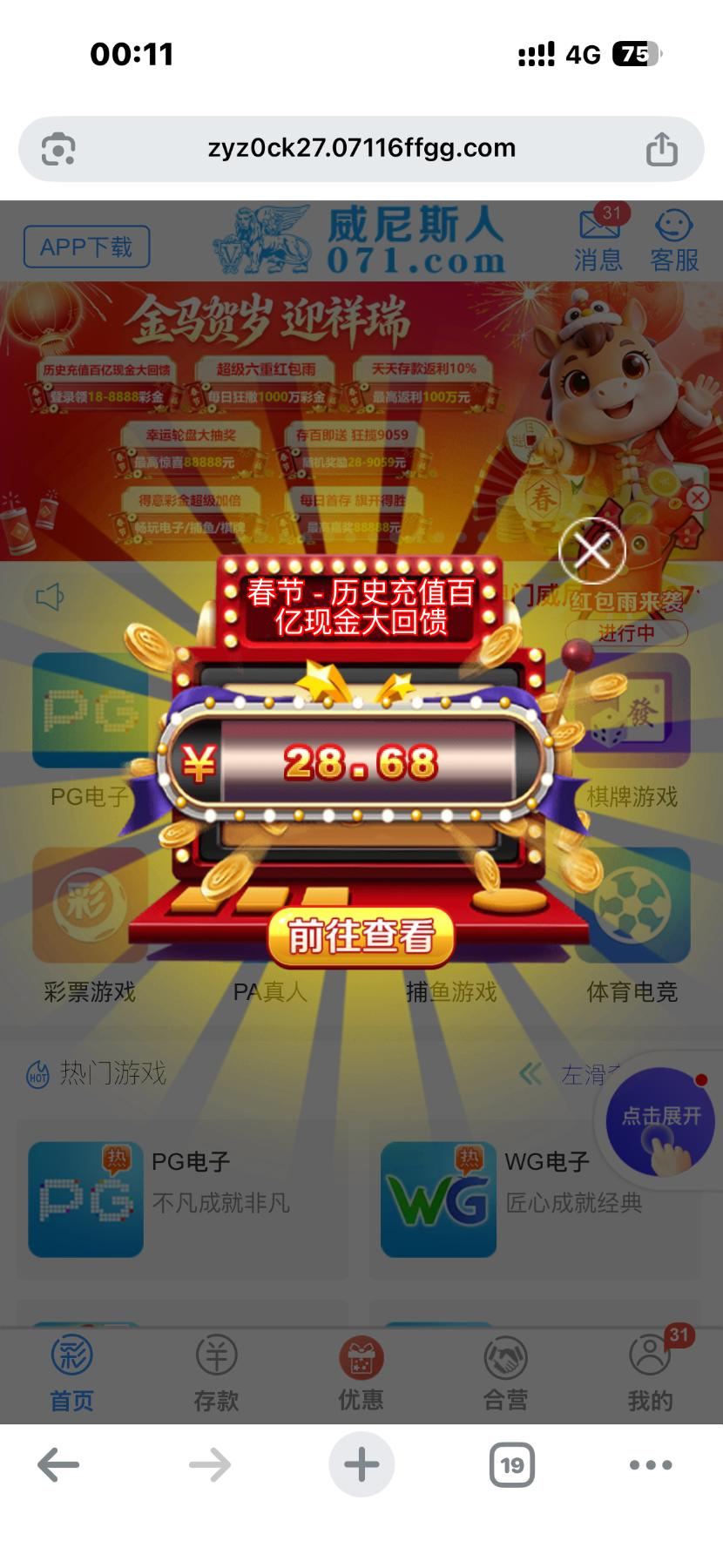Image resolution: width=723 pixels, height=1568 pixels.
Task: Dismiss the small red envelope banner
Action: 697,497
